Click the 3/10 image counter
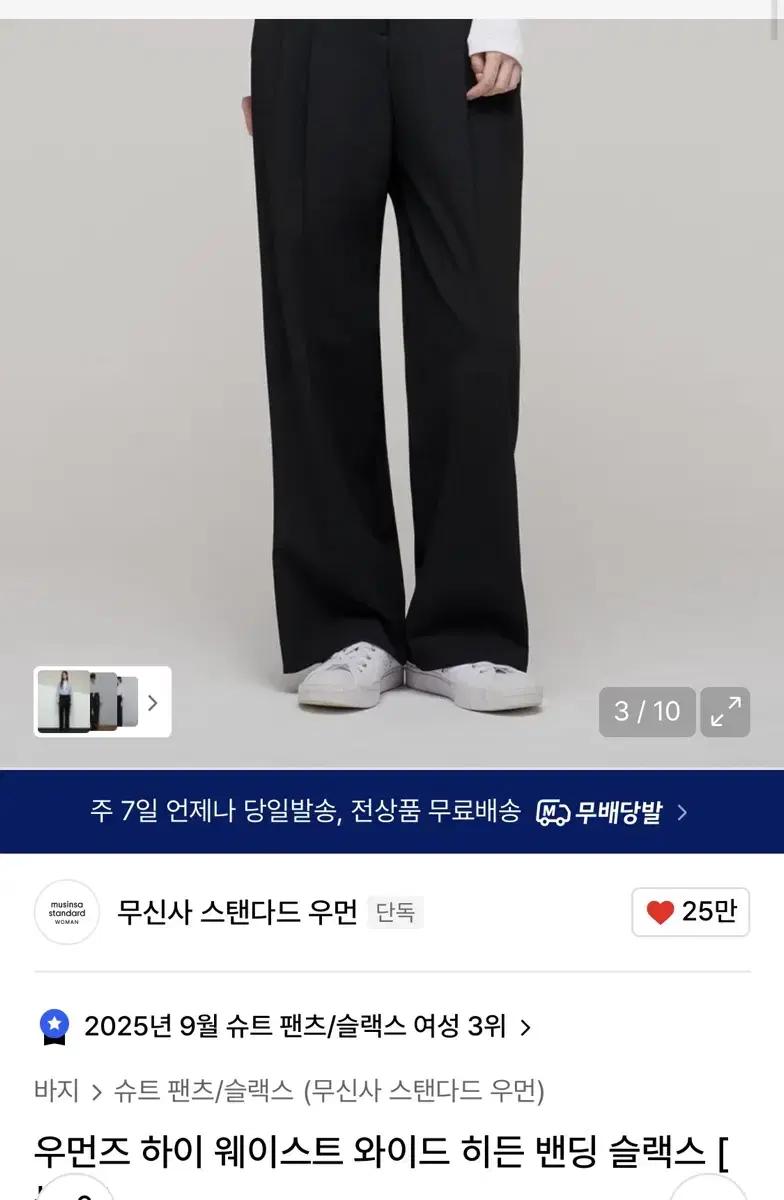784x1200 pixels. pyautogui.click(x=648, y=711)
